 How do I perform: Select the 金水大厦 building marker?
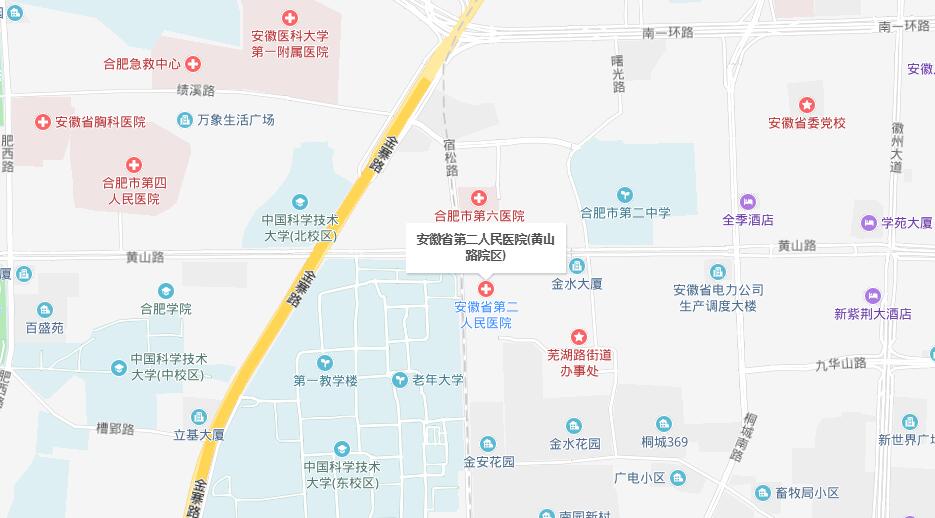577,266
